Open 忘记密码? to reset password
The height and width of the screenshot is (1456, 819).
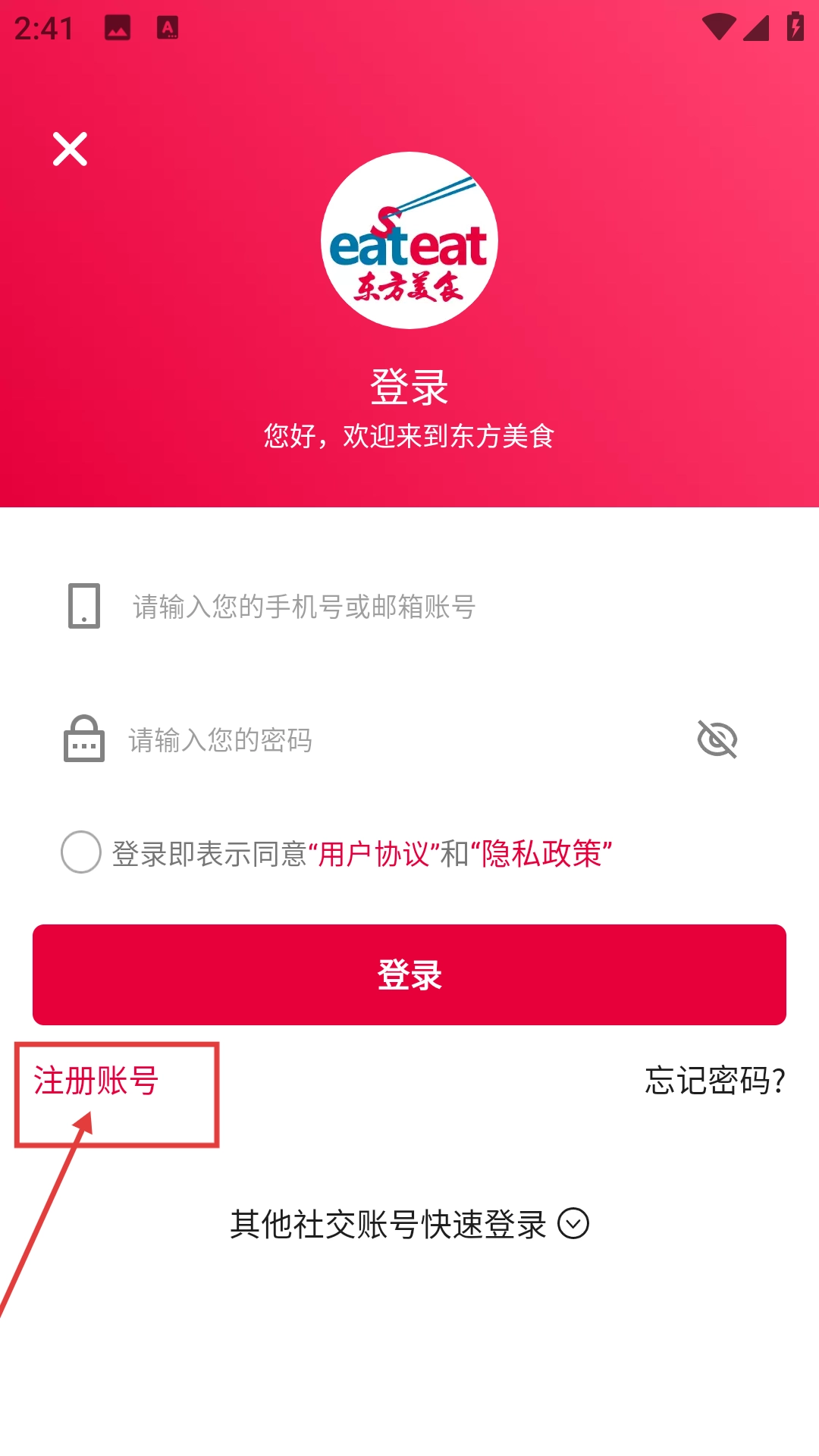[714, 1081]
